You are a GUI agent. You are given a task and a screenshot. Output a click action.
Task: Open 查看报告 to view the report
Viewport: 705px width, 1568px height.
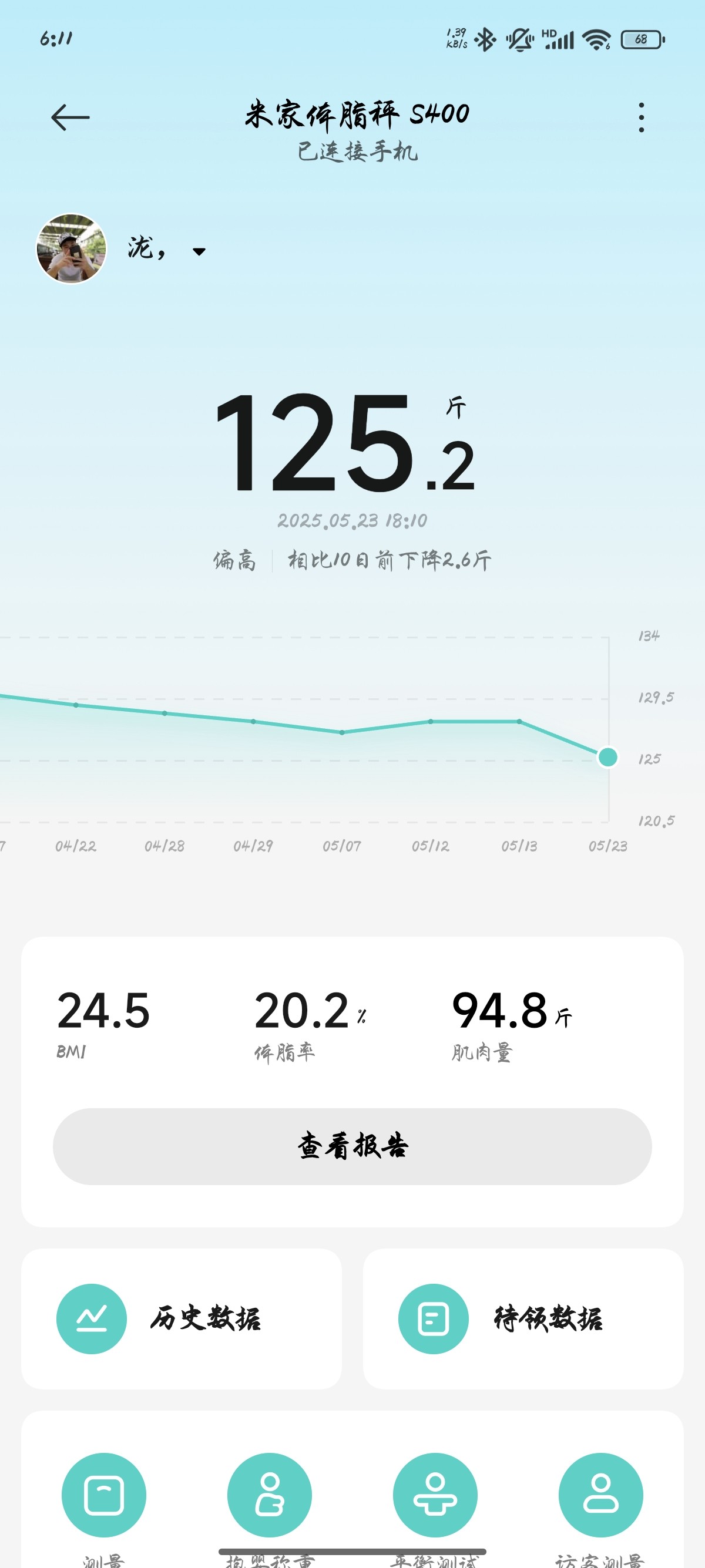tap(352, 1146)
